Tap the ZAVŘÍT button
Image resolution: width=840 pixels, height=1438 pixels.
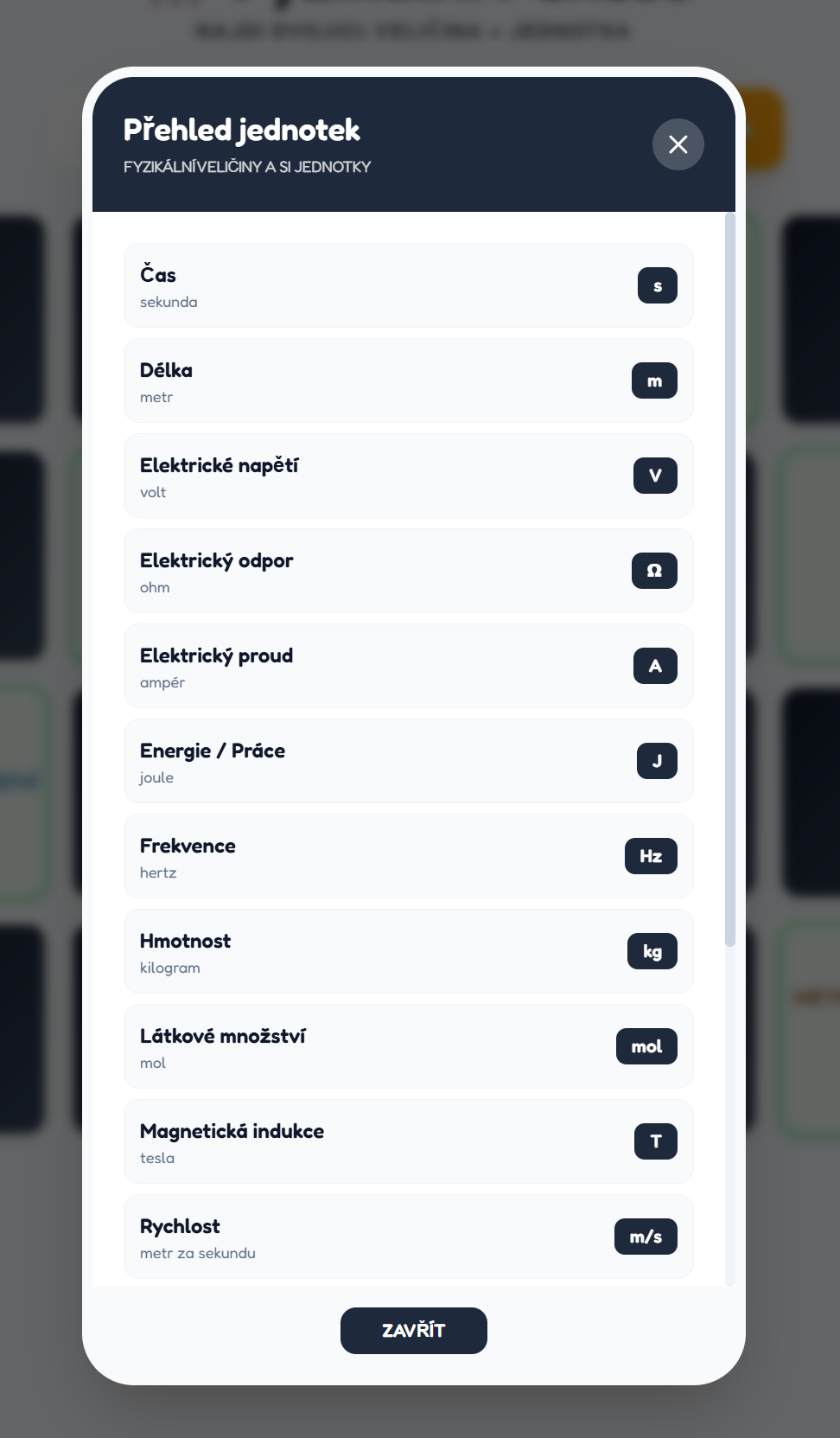tap(413, 1330)
